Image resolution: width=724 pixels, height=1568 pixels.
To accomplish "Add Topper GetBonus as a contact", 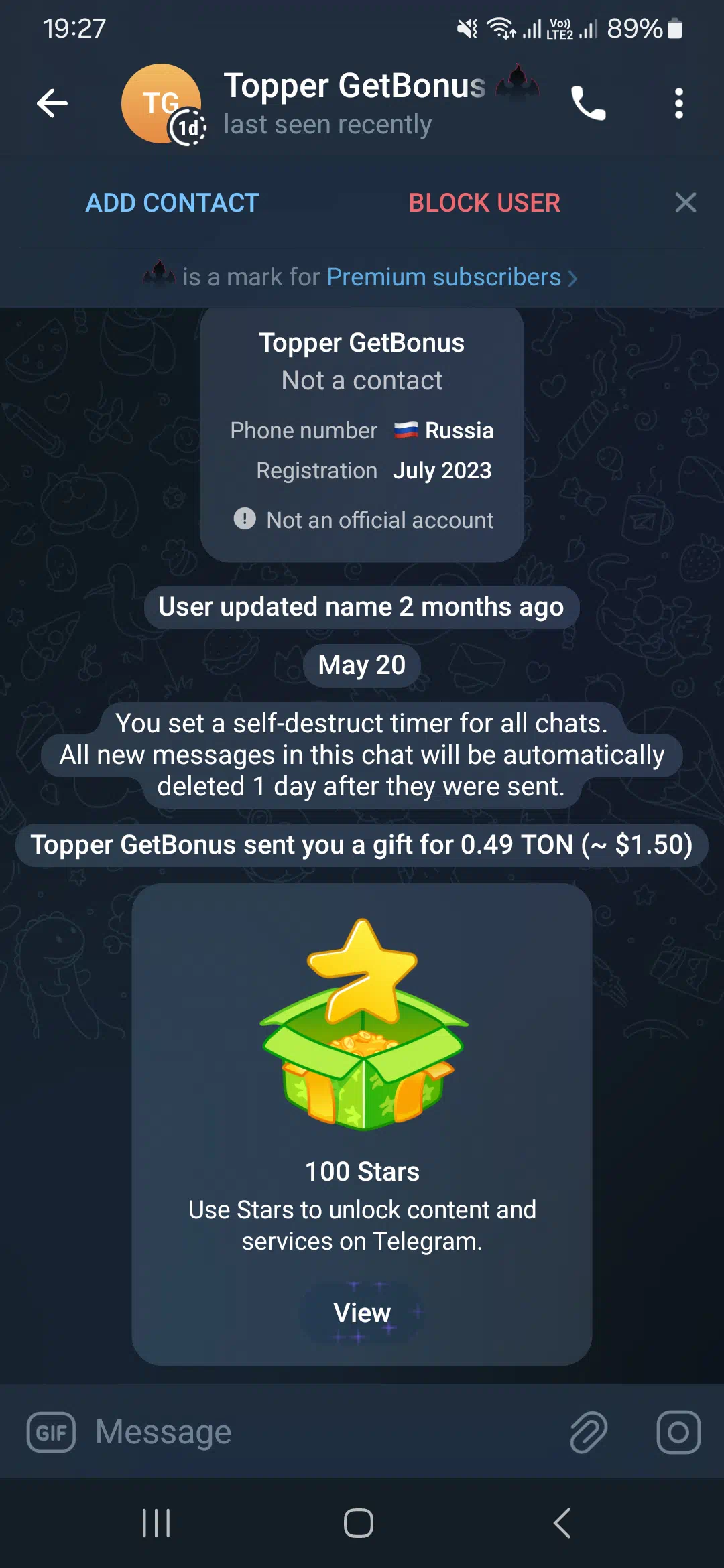I will point(172,202).
